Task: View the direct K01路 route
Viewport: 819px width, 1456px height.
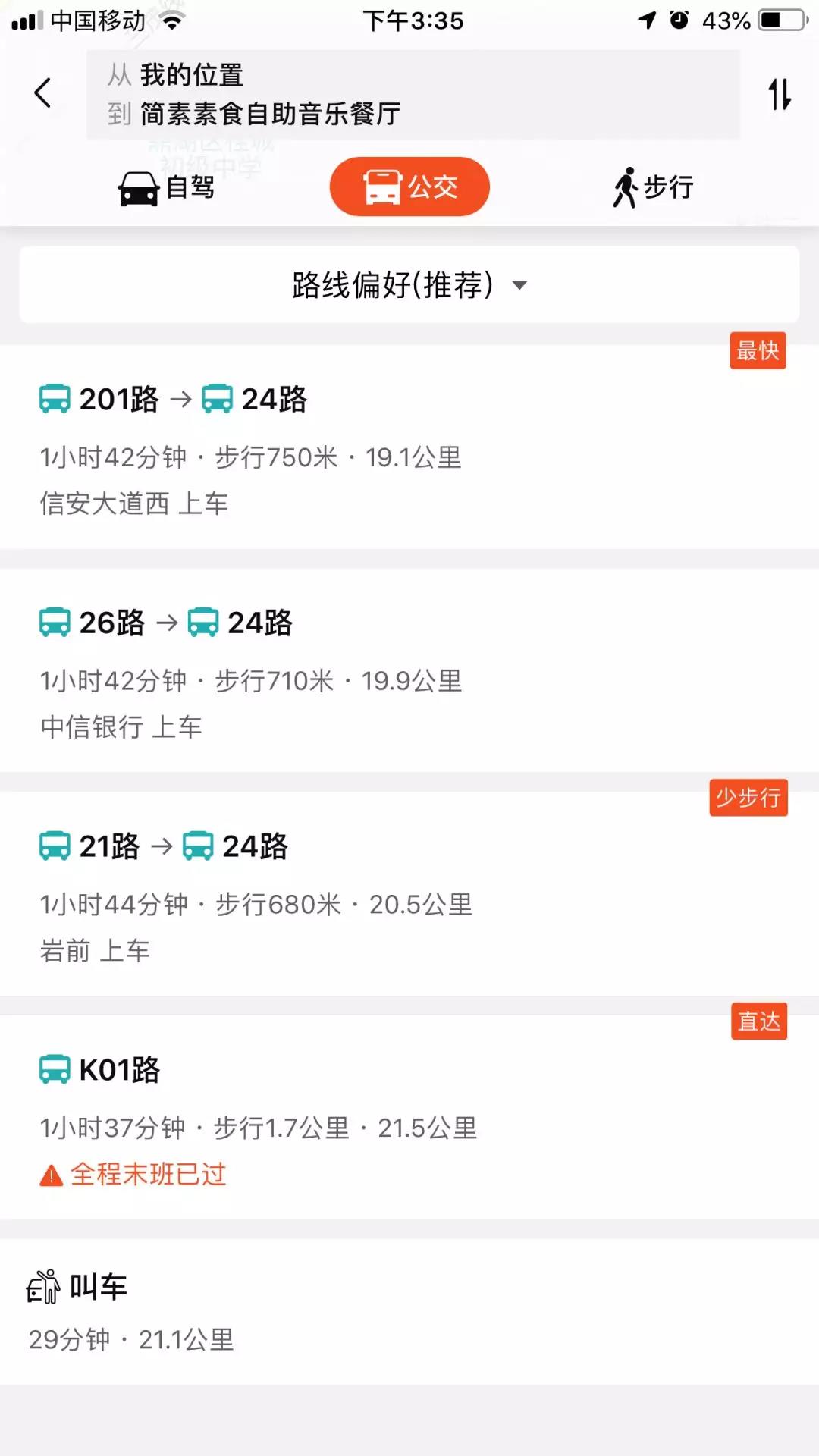Action: pyautogui.click(x=409, y=1118)
